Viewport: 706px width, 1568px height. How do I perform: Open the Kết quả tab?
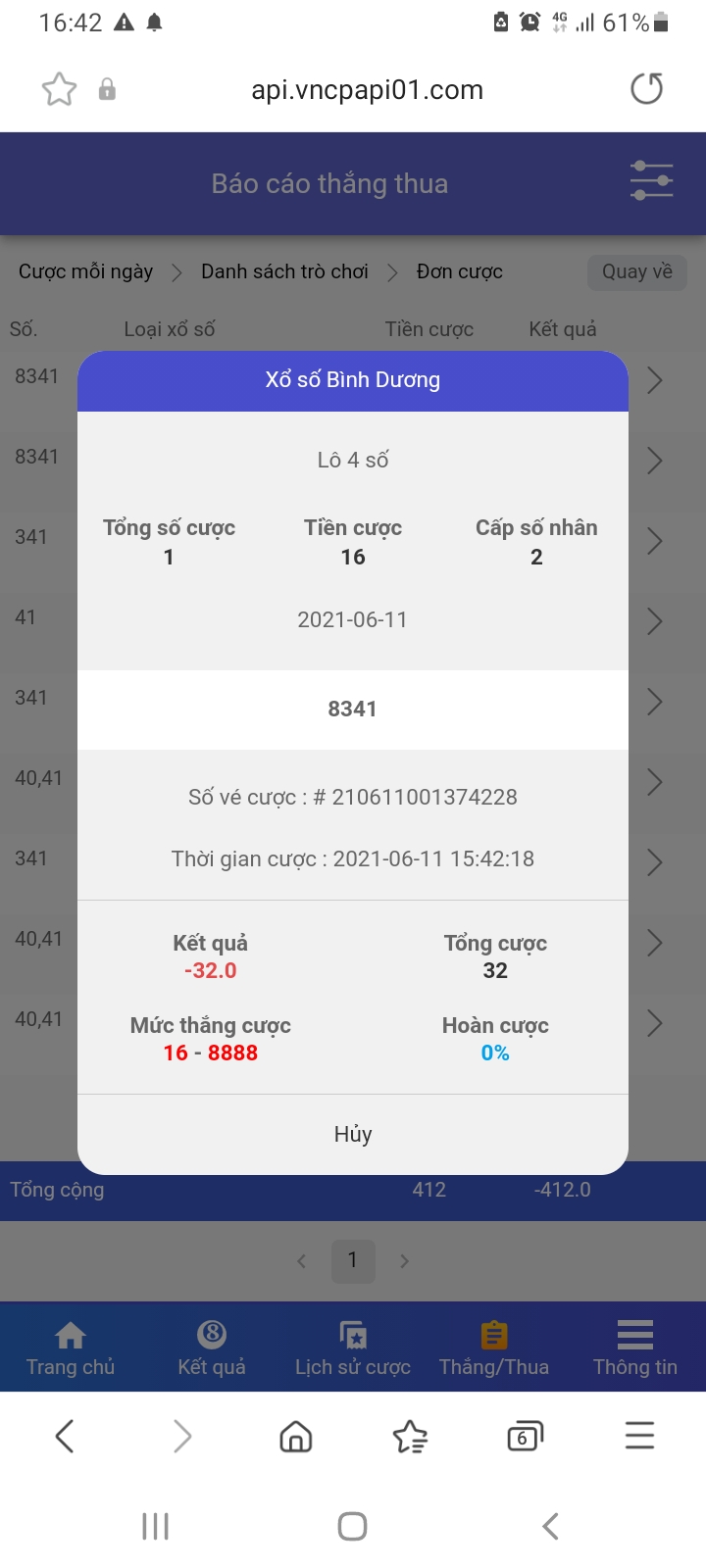click(x=212, y=1347)
